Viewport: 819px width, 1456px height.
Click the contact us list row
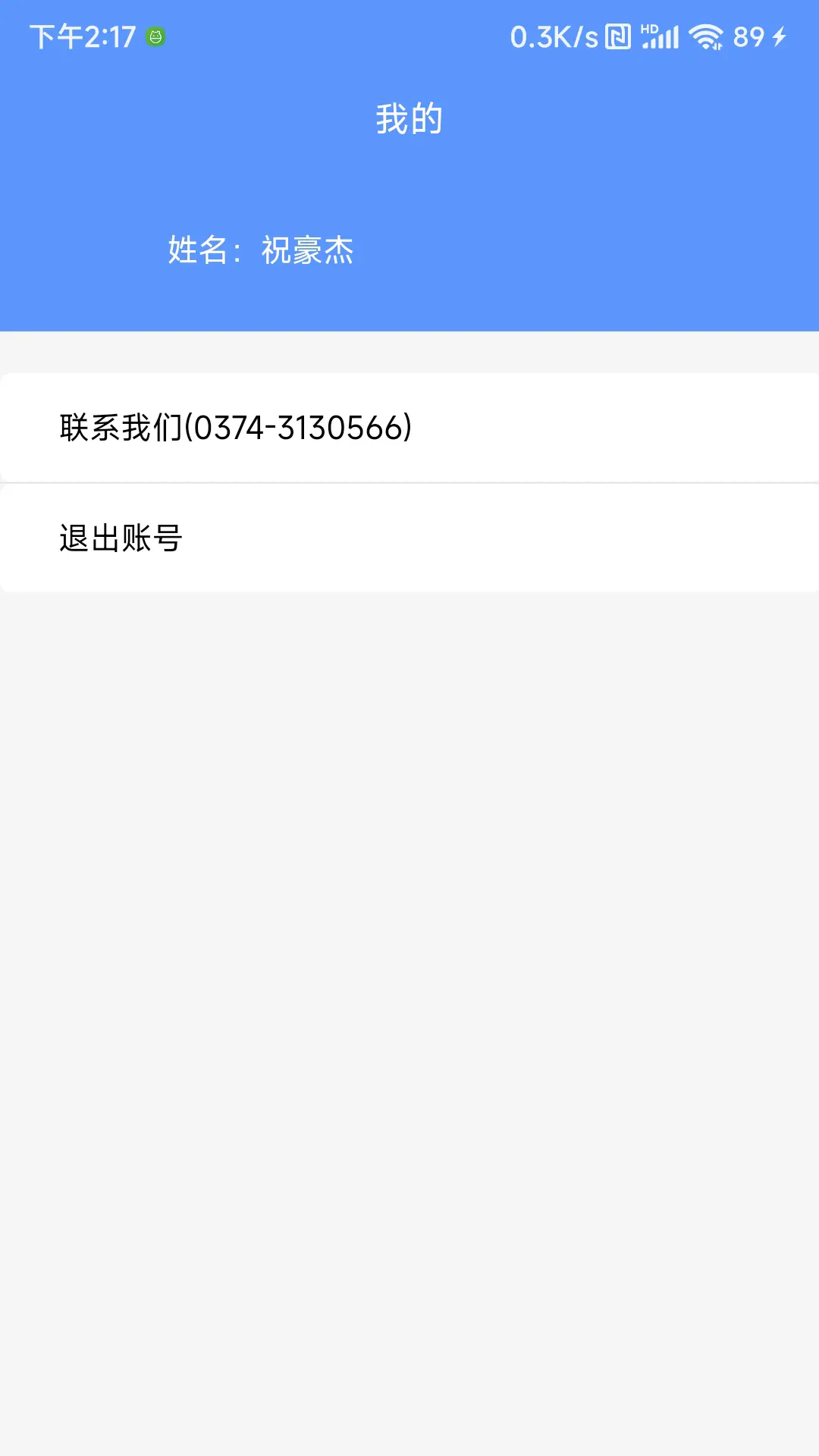tap(409, 427)
